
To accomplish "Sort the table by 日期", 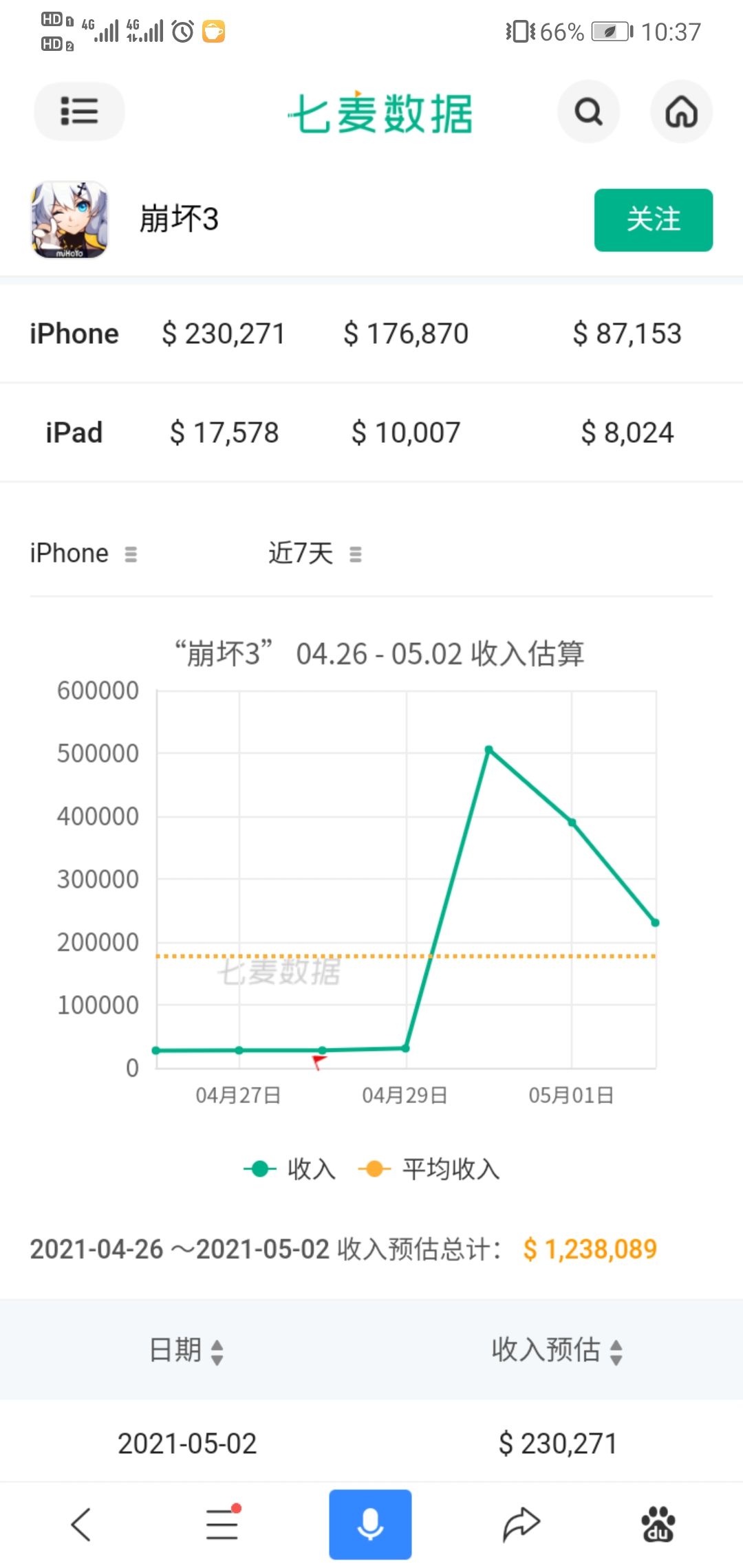I will [186, 1350].
